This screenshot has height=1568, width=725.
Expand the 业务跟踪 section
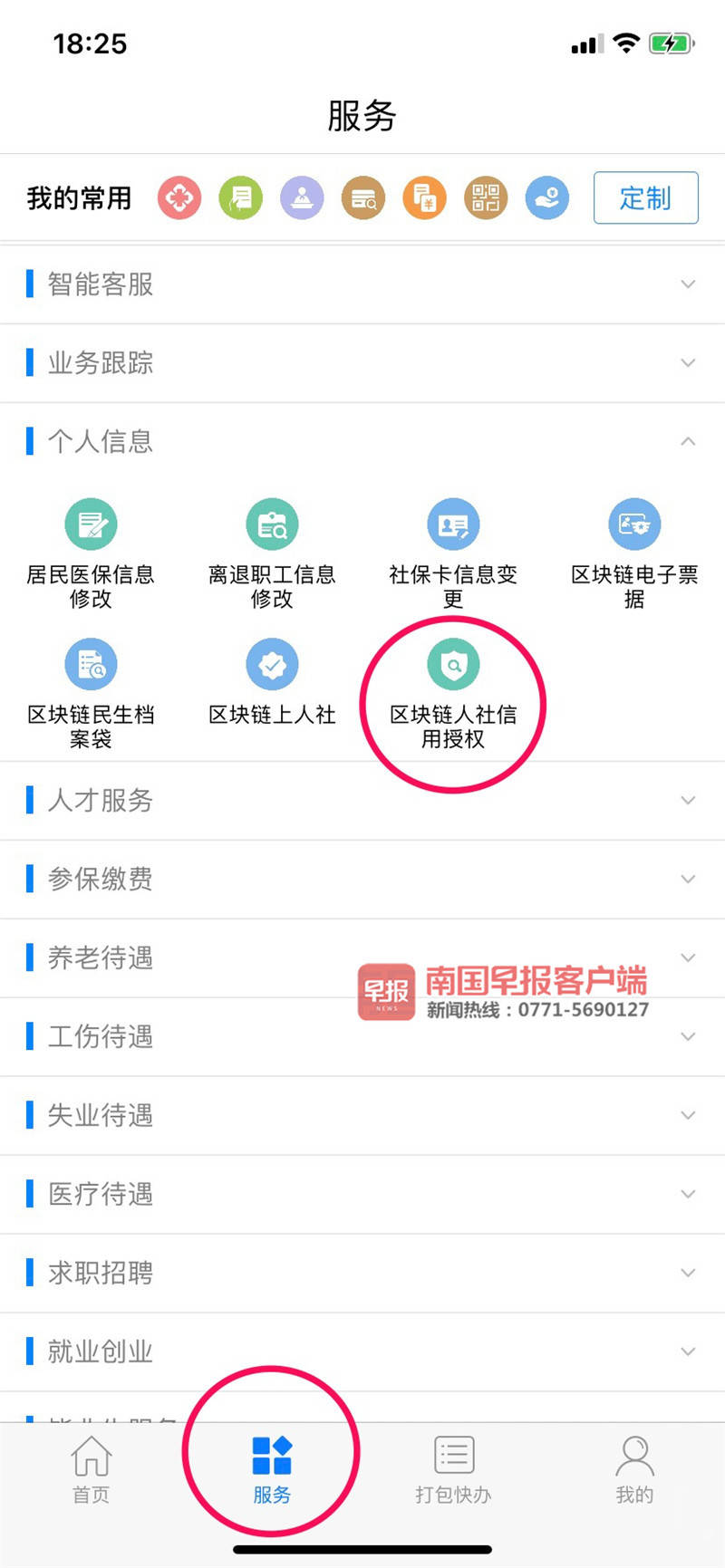[362, 363]
